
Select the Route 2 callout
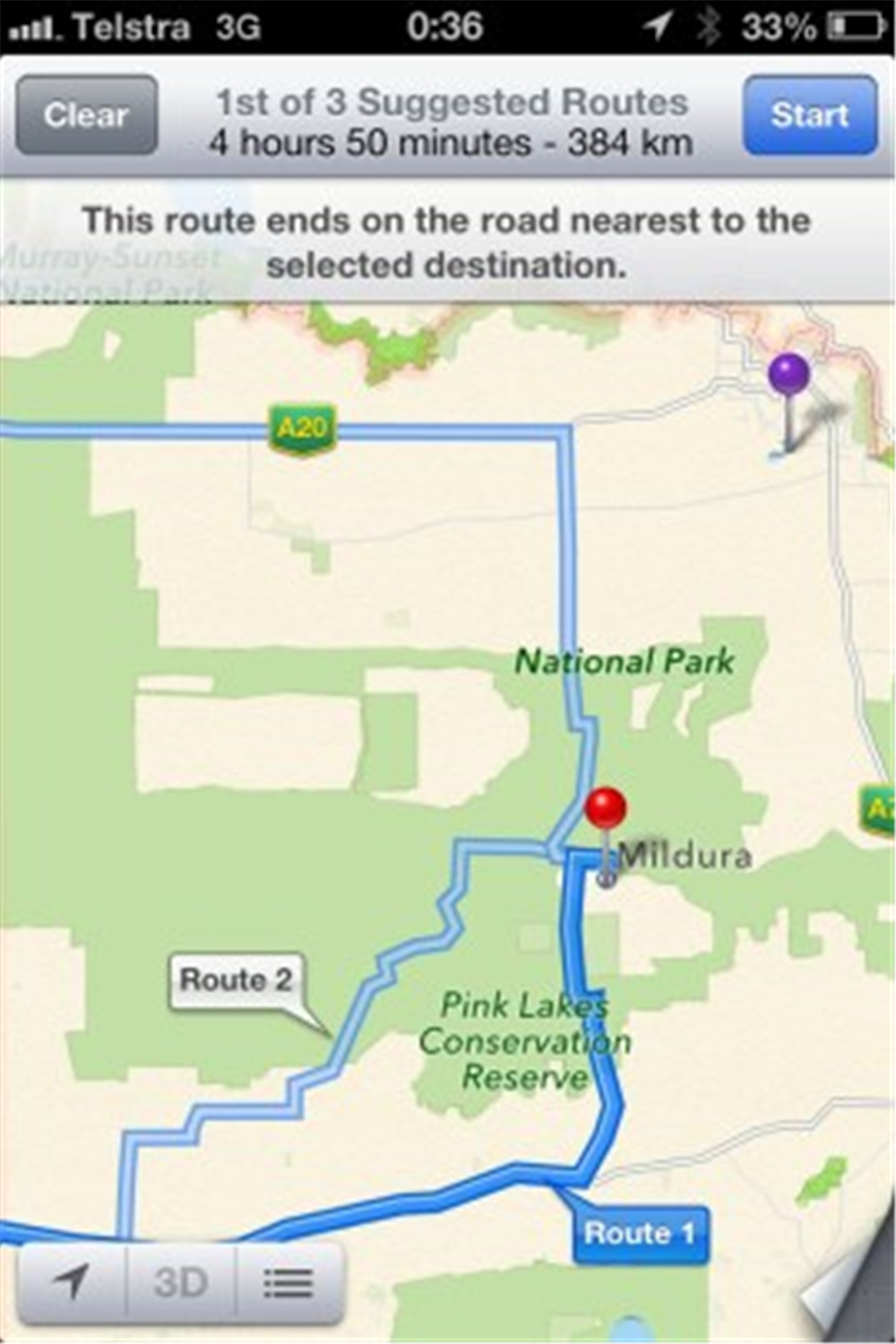pyautogui.click(x=236, y=979)
